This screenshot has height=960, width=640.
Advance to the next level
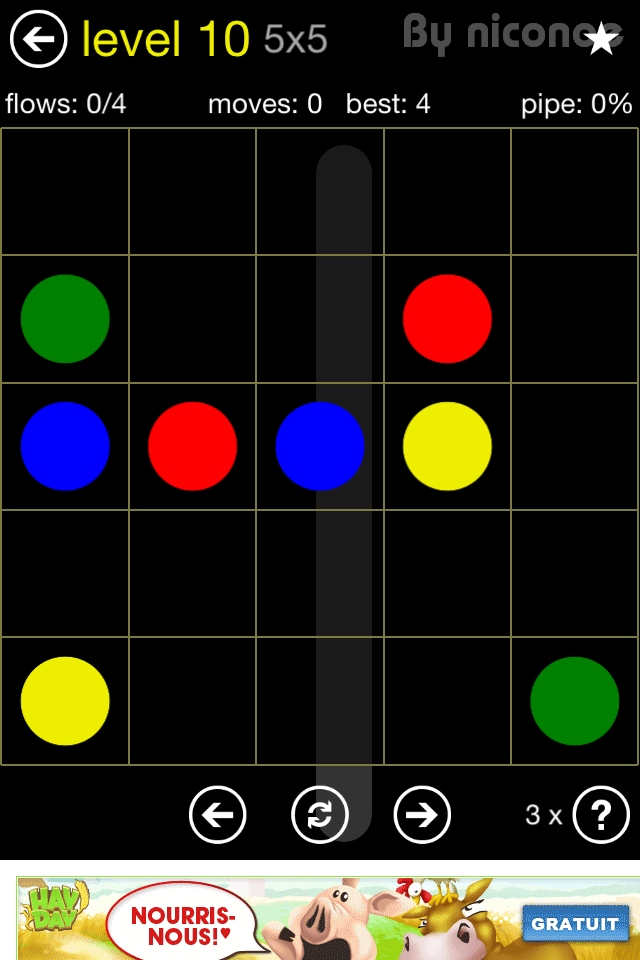(x=422, y=815)
